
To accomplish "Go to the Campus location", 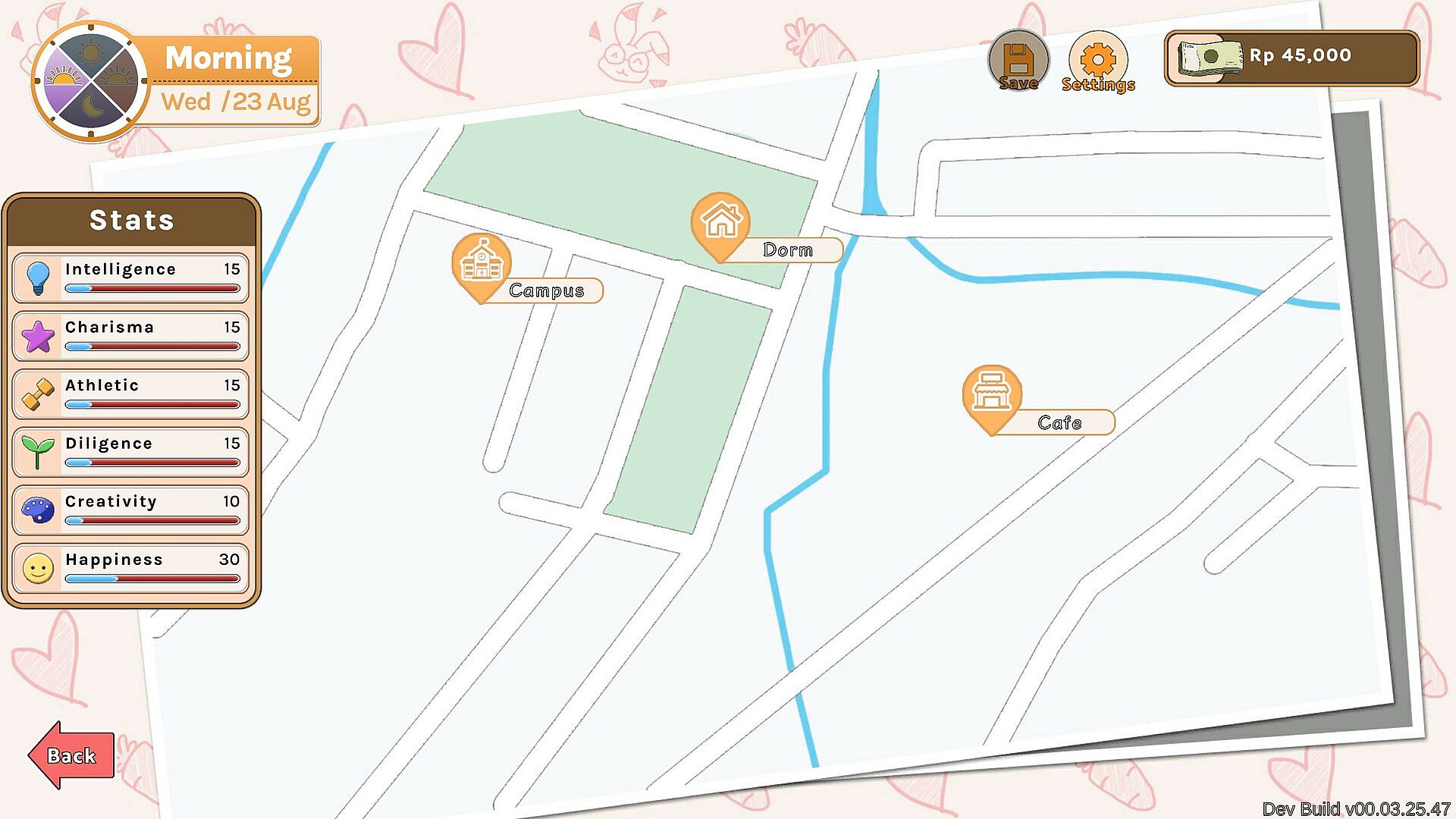I will pyautogui.click(x=482, y=263).
